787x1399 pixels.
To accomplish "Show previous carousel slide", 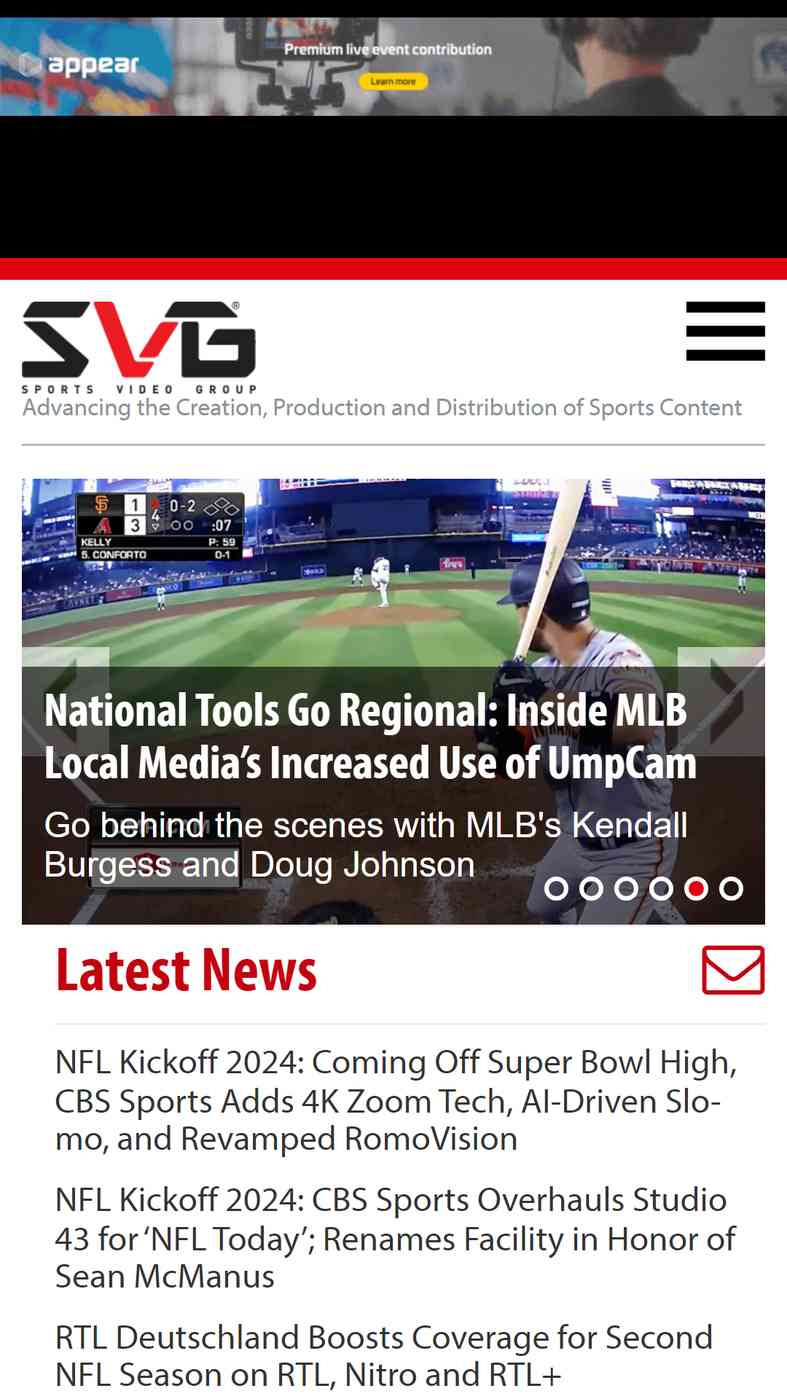I will [65, 702].
